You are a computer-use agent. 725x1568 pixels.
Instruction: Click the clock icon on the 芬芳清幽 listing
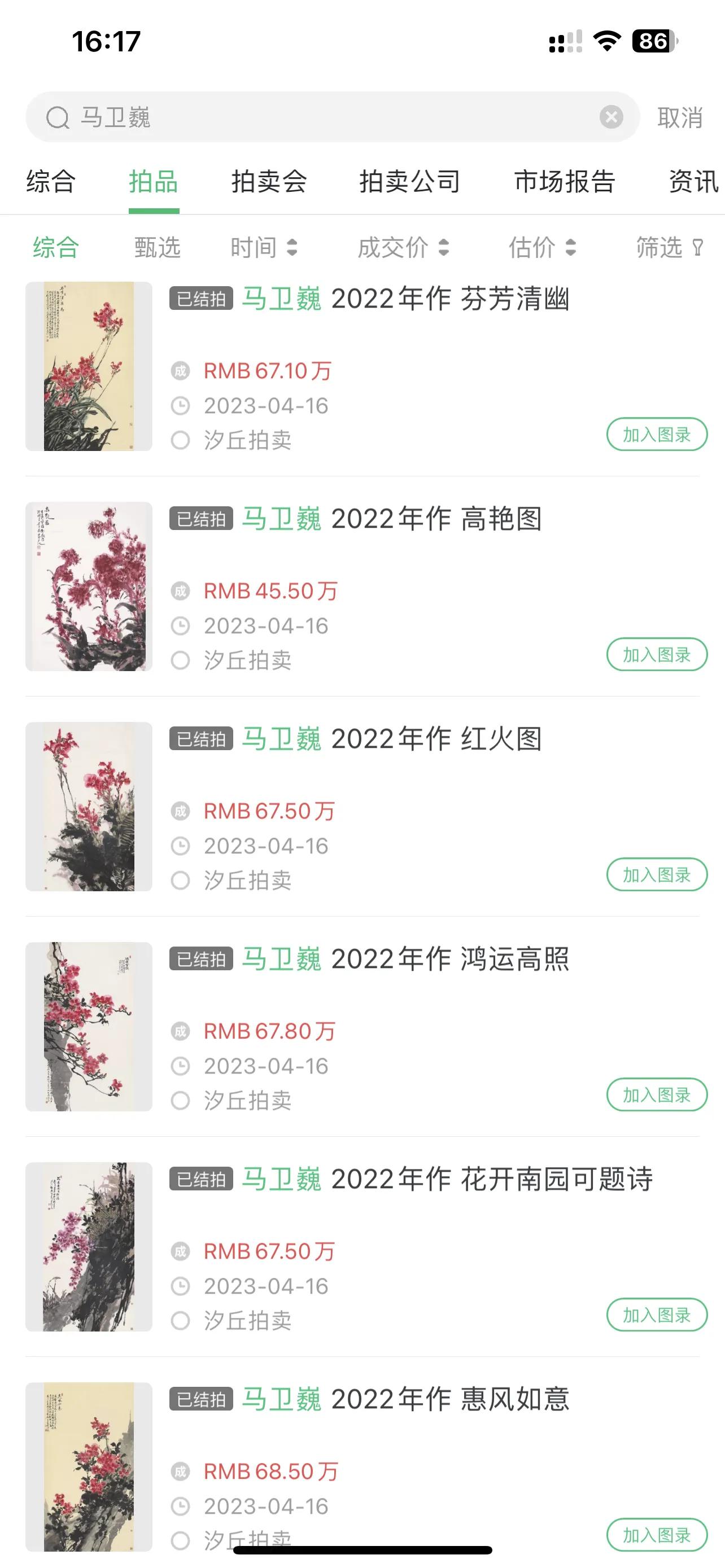tap(181, 405)
